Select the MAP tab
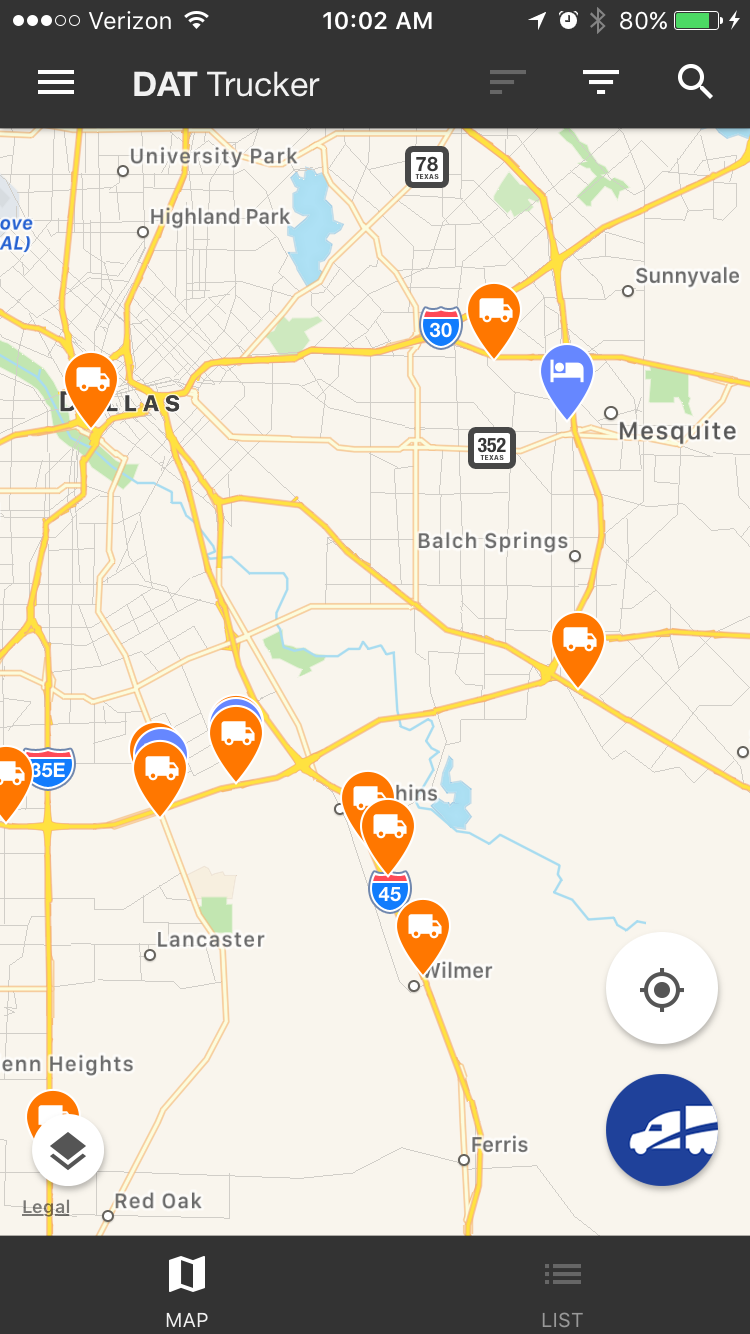Viewport: 750px width, 1334px height. (x=187, y=1287)
